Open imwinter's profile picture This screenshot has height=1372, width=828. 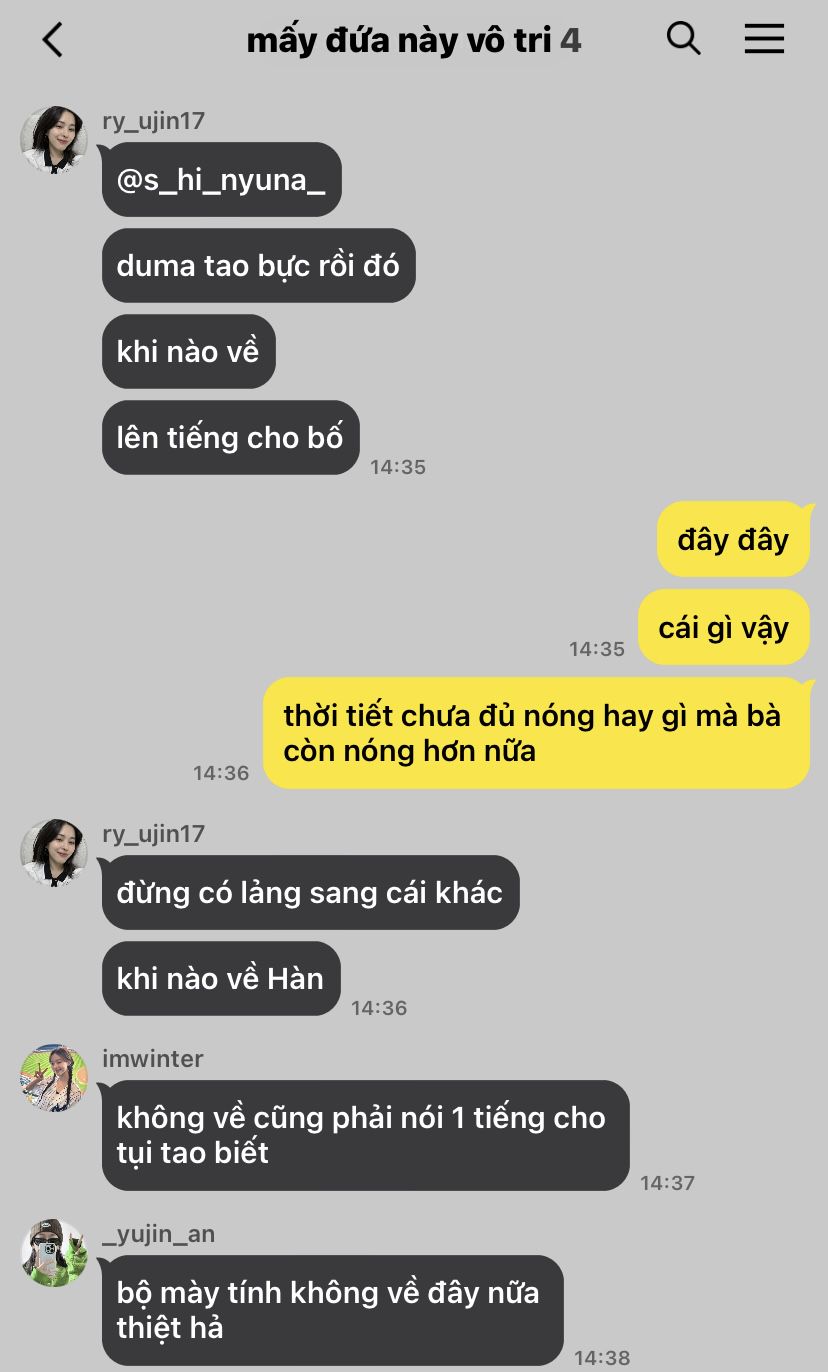point(54,1079)
